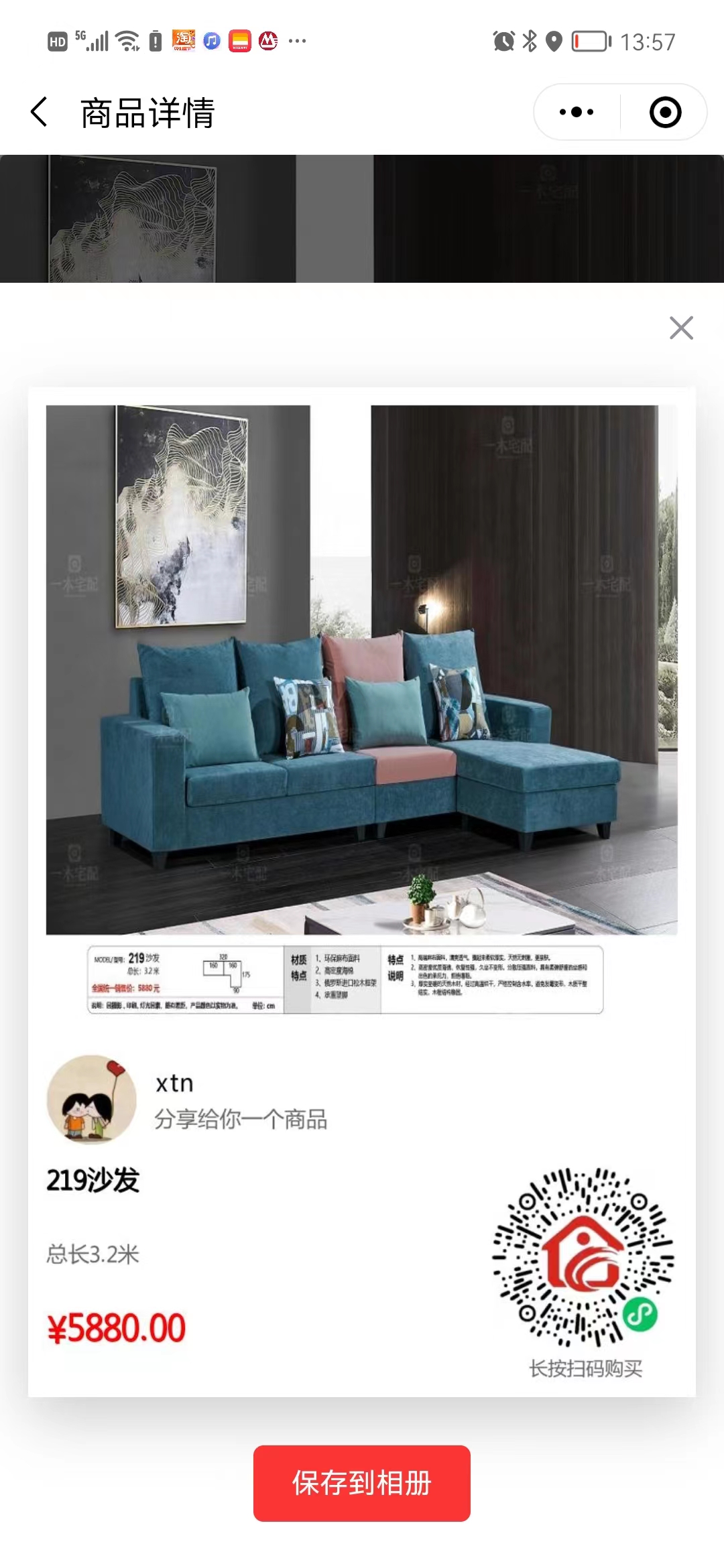Close the mini program with the circle button
Image resolution: width=724 pixels, height=1568 pixels.
[665, 112]
